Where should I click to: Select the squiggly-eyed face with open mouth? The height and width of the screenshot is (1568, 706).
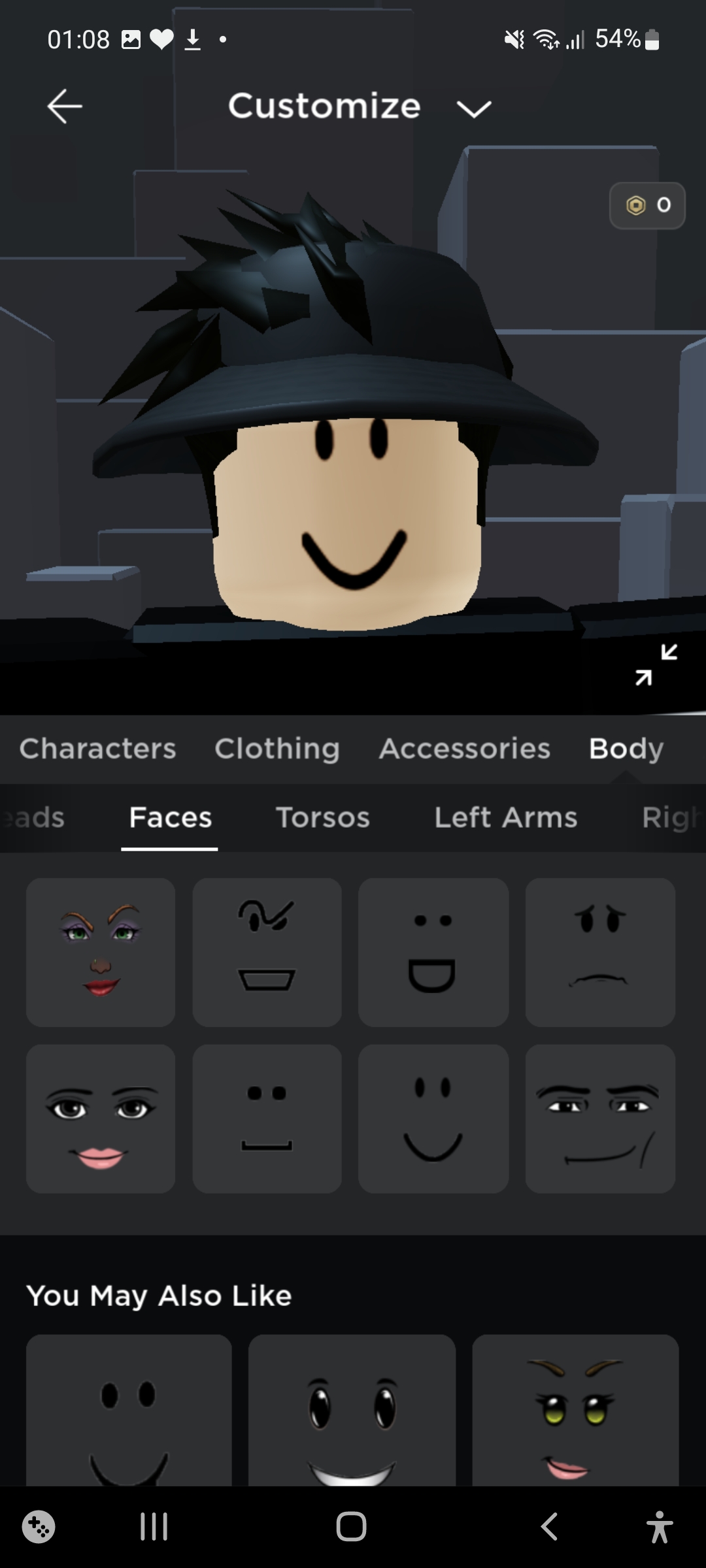click(x=267, y=952)
